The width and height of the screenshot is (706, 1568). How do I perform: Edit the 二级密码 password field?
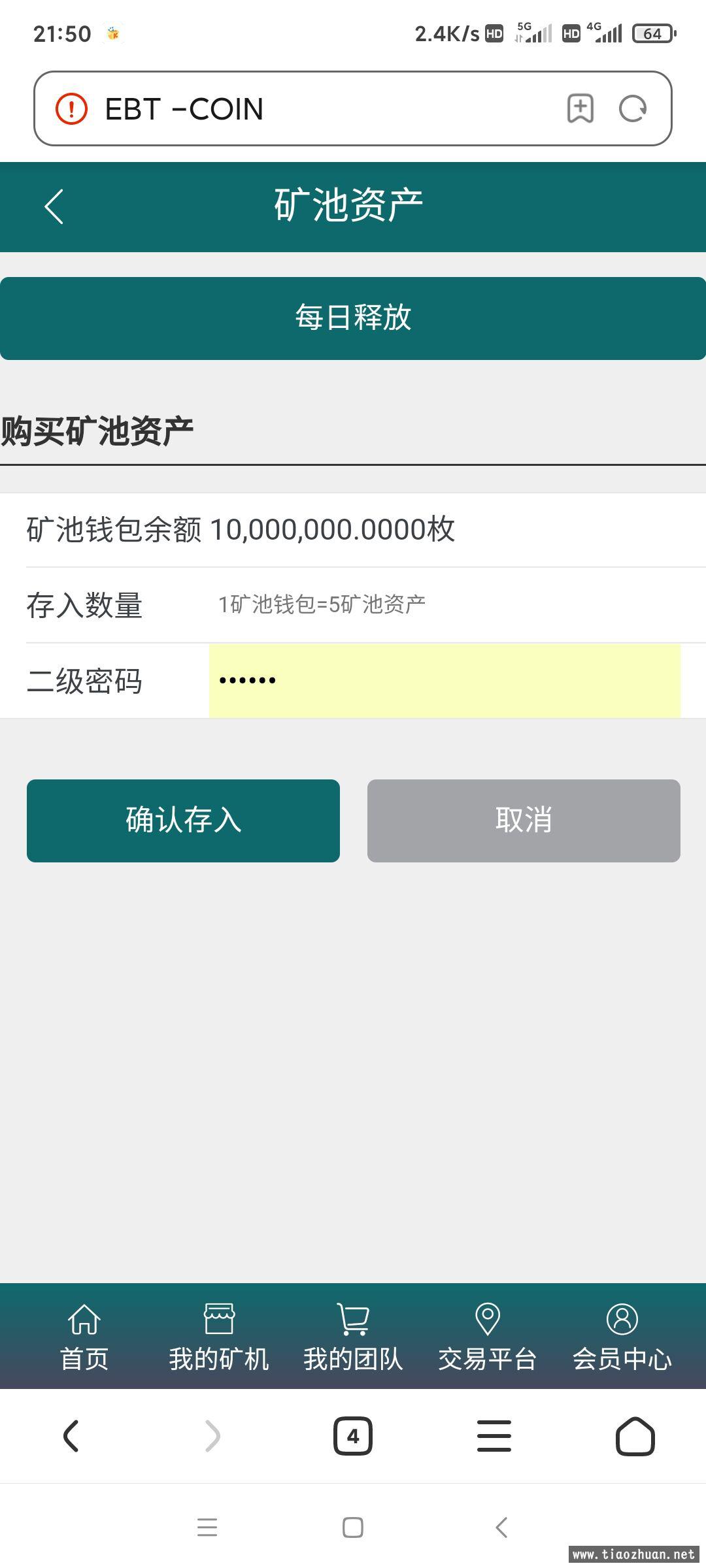click(x=445, y=681)
